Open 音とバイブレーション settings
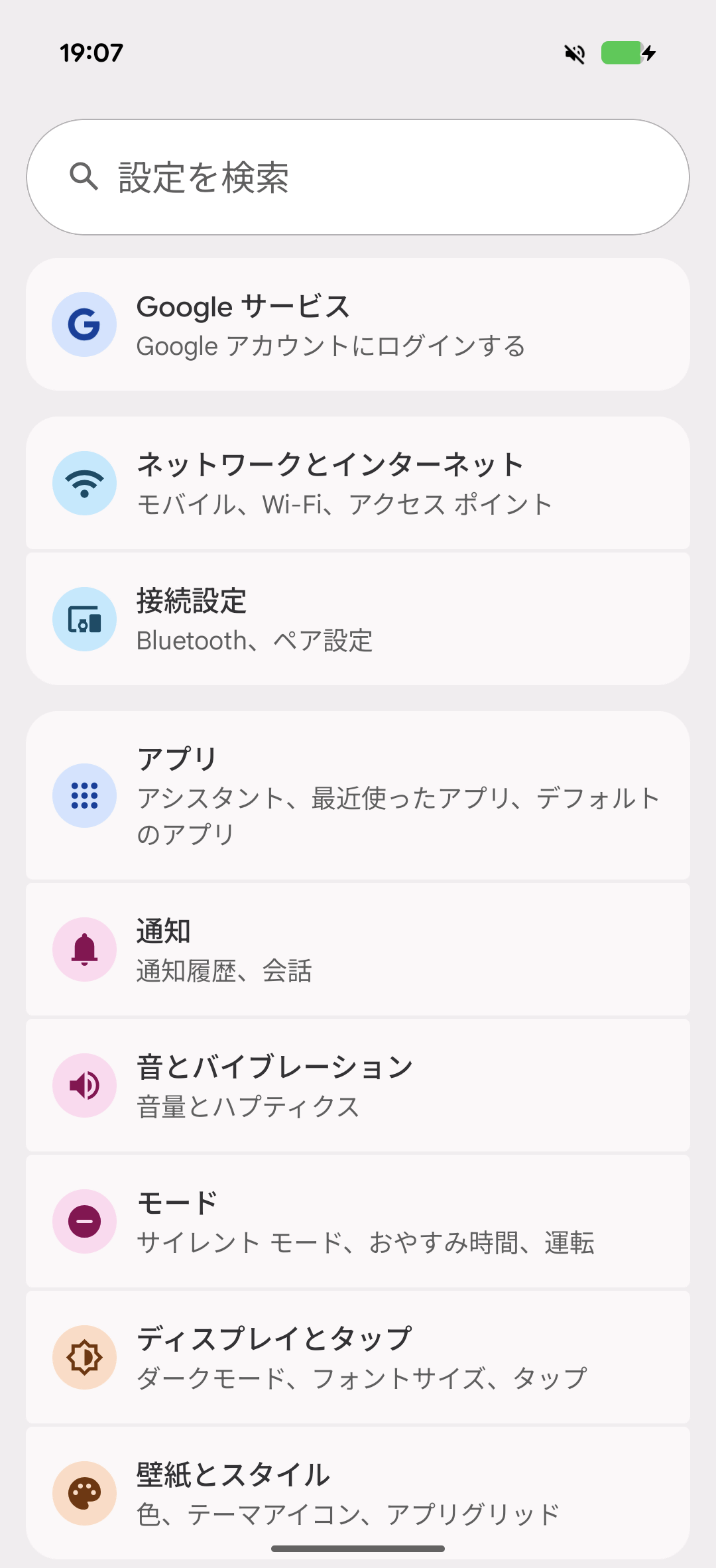 point(358,1086)
